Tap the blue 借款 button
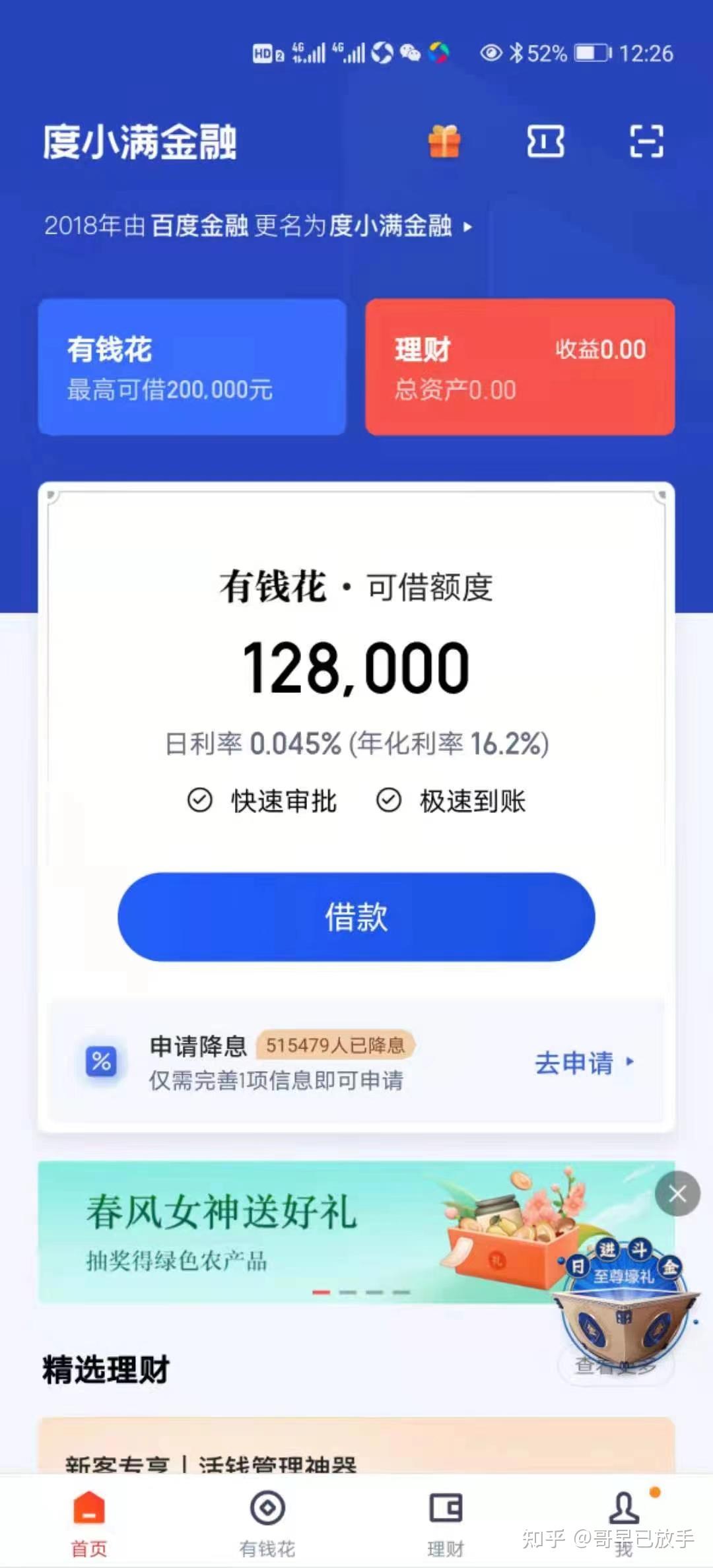The height and width of the screenshot is (1568, 713). pos(356,917)
